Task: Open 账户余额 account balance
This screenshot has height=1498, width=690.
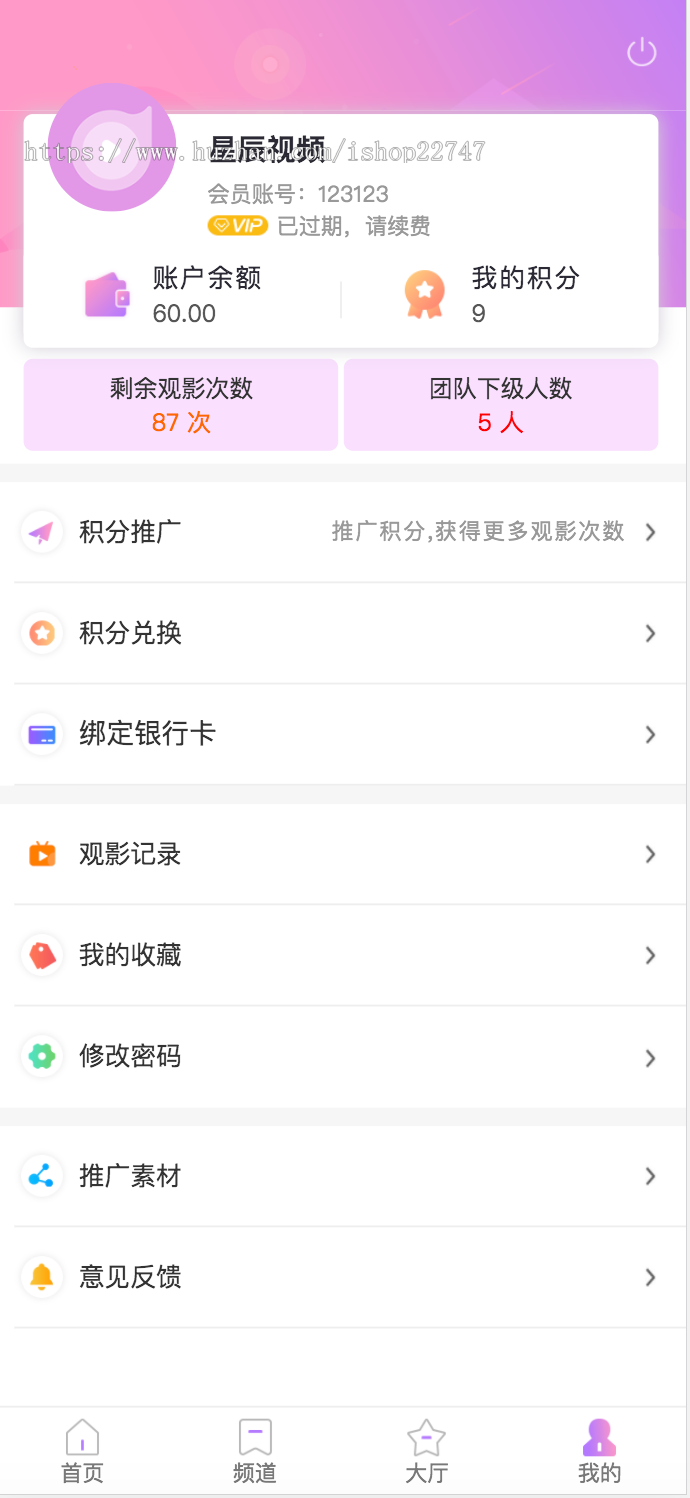Action: point(180,295)
